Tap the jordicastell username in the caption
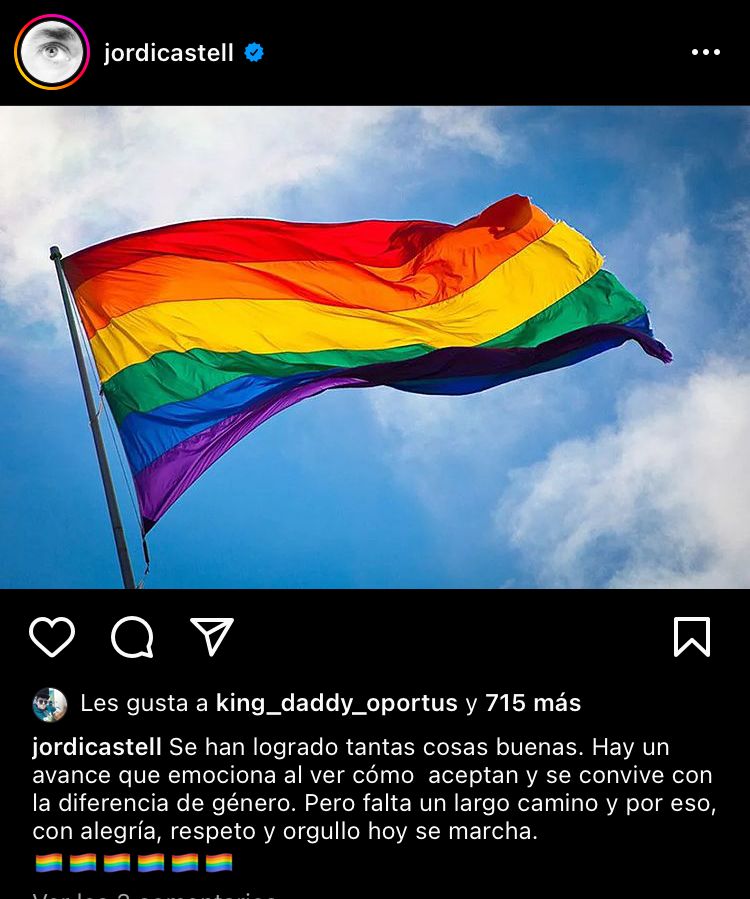Screen dimensions: 750x899 97,747
